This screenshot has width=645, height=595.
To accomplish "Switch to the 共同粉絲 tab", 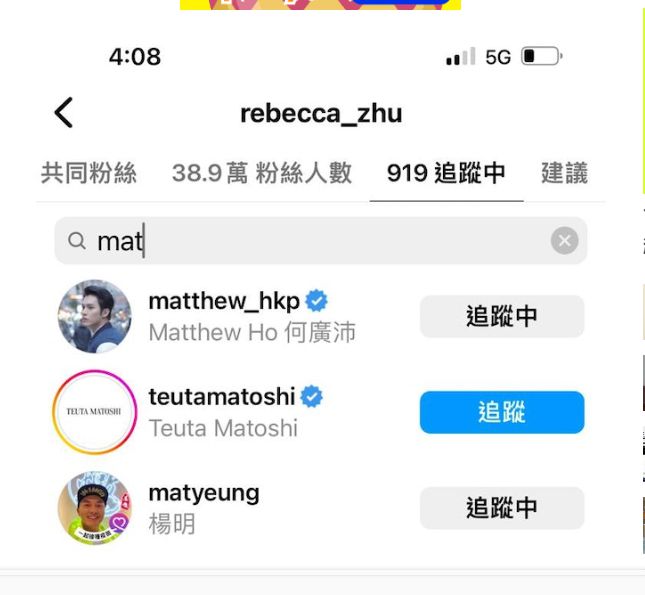I will point(89,173).
